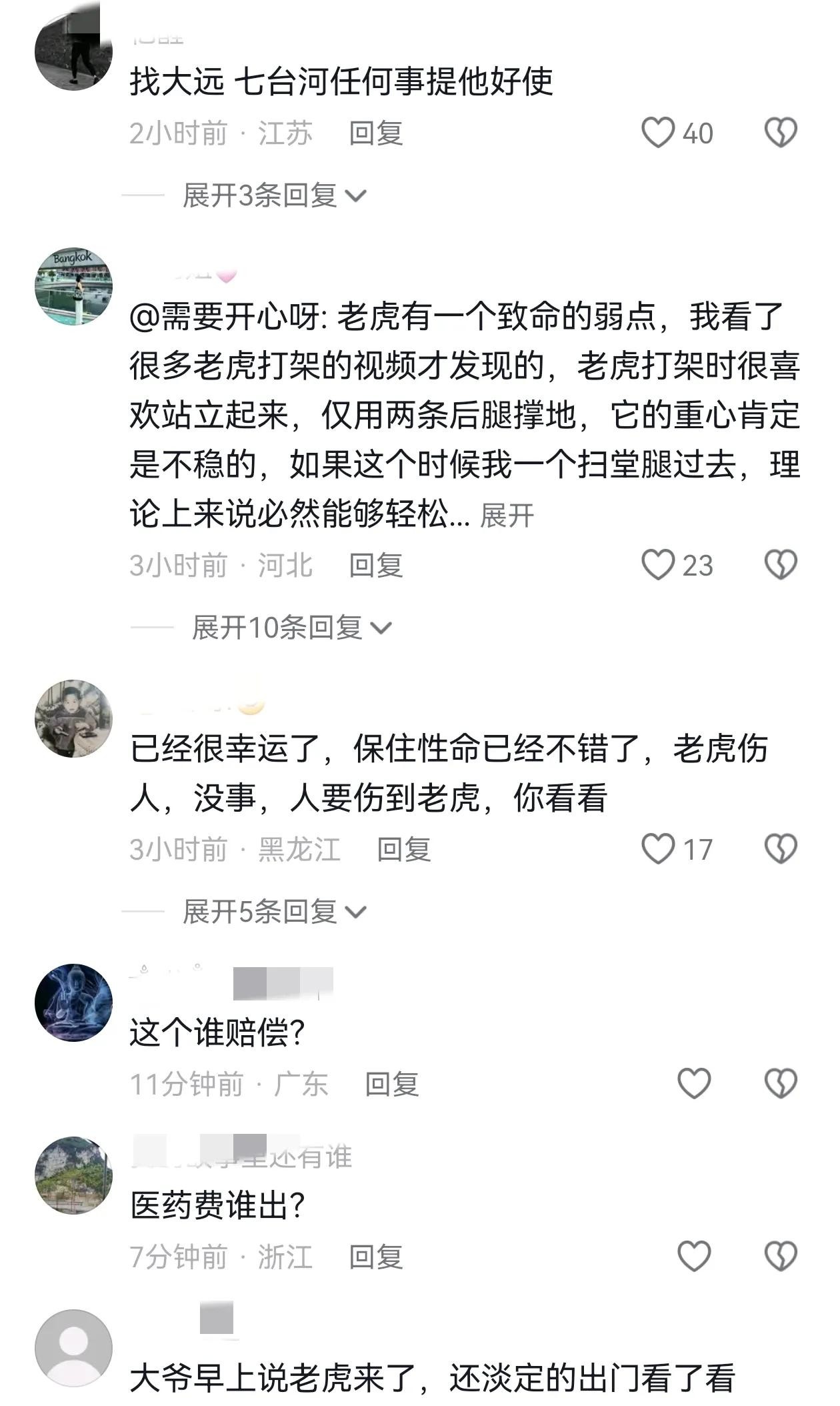Like the comment 找大远 七台河任何事提他好使

(x=658, y=133)
